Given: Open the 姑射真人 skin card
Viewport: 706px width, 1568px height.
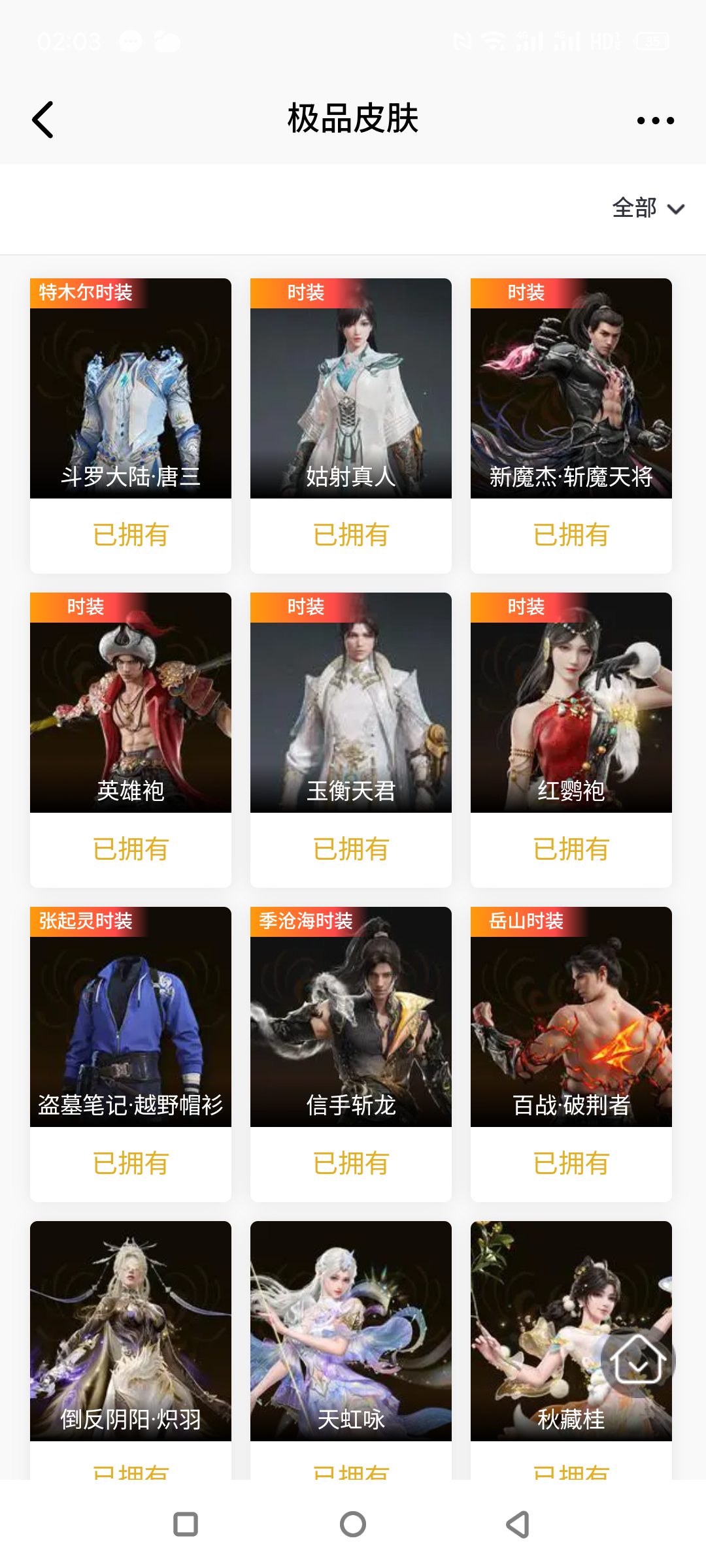Looking at the screenshot, I should (x=351, y=389).
